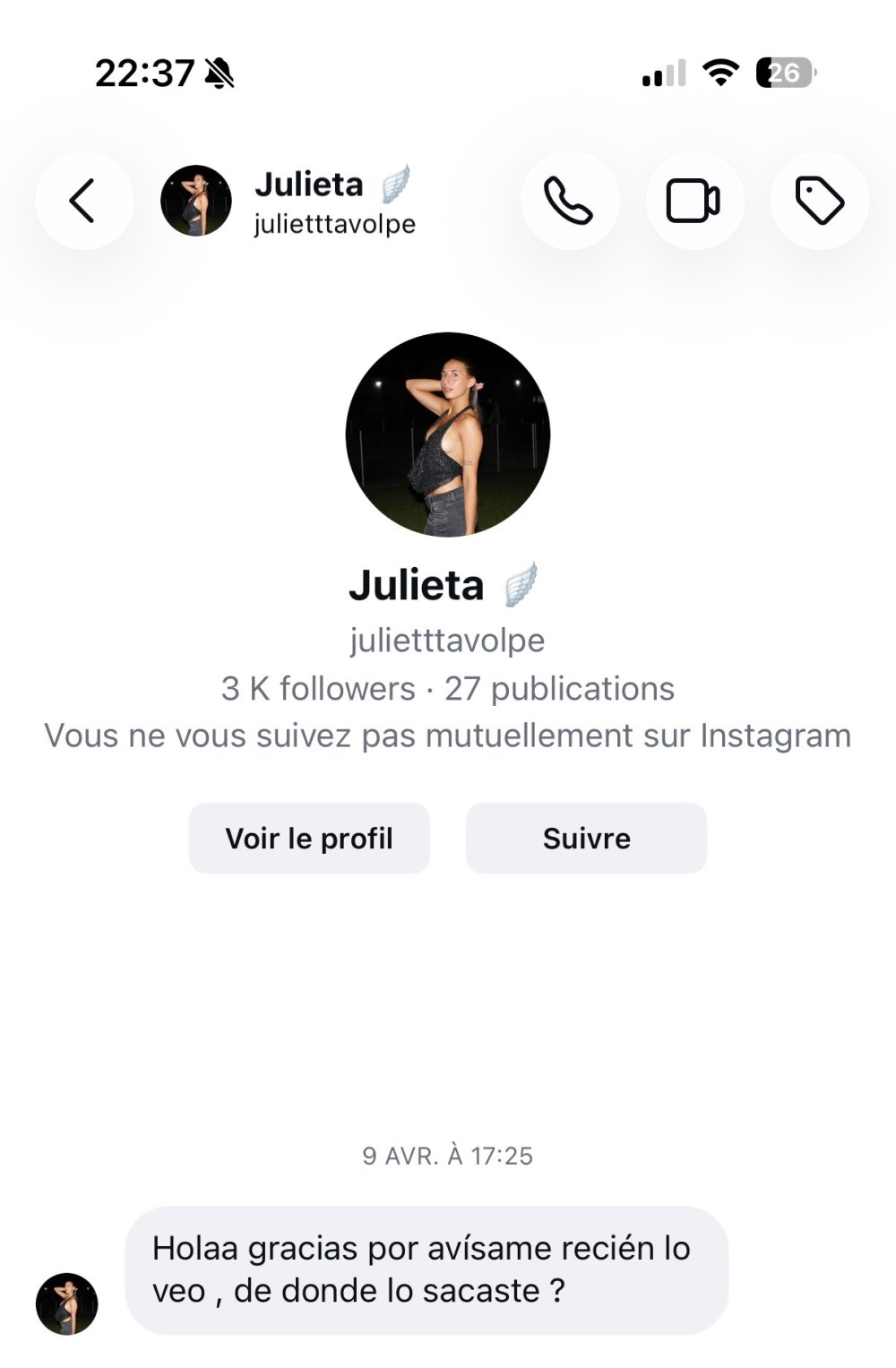Start a video call with Julieta
The image size is (896, 1368).
[694, 201]
